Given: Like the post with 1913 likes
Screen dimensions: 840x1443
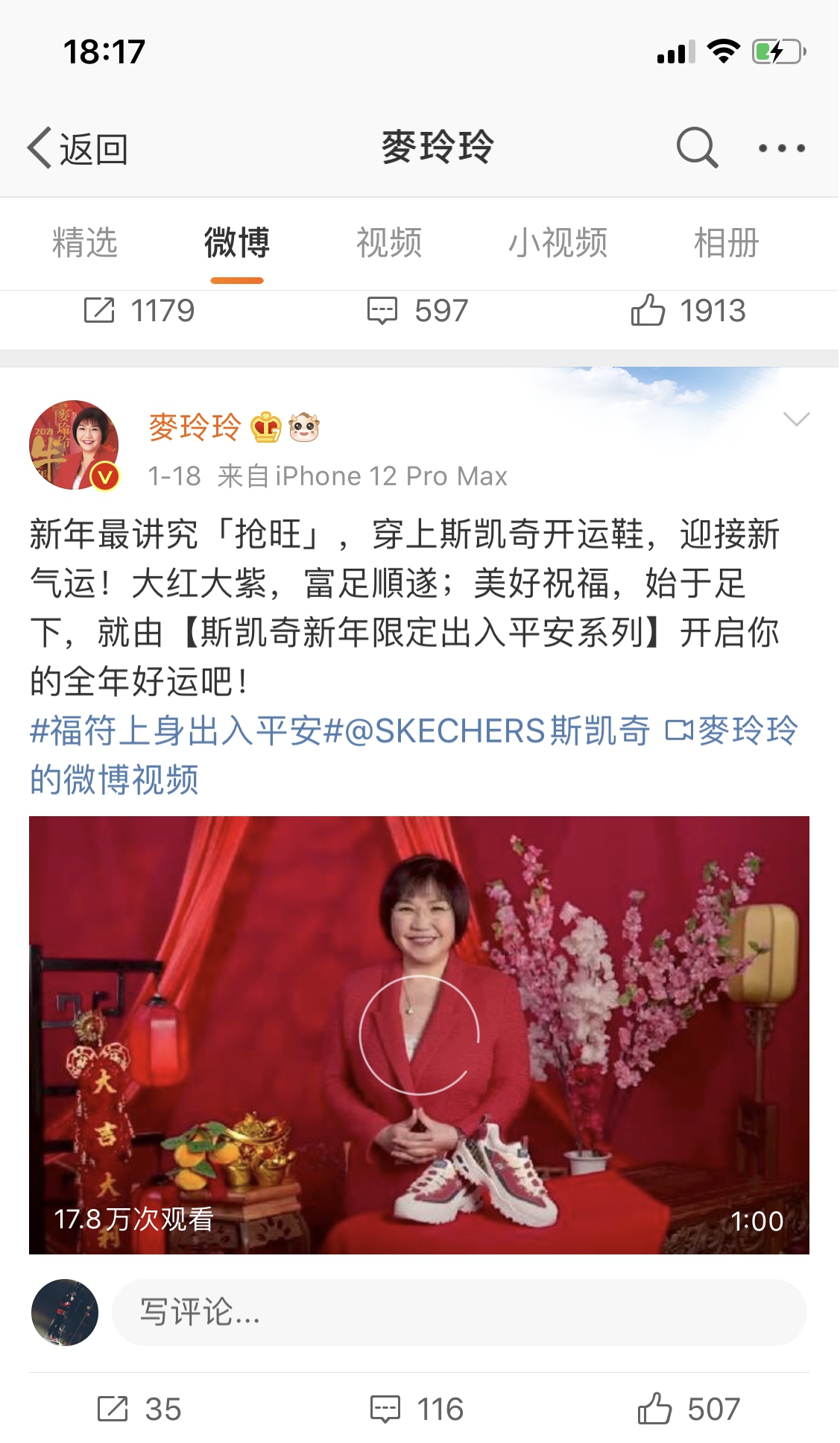Looking at the screenshot, I should point(687,310).
